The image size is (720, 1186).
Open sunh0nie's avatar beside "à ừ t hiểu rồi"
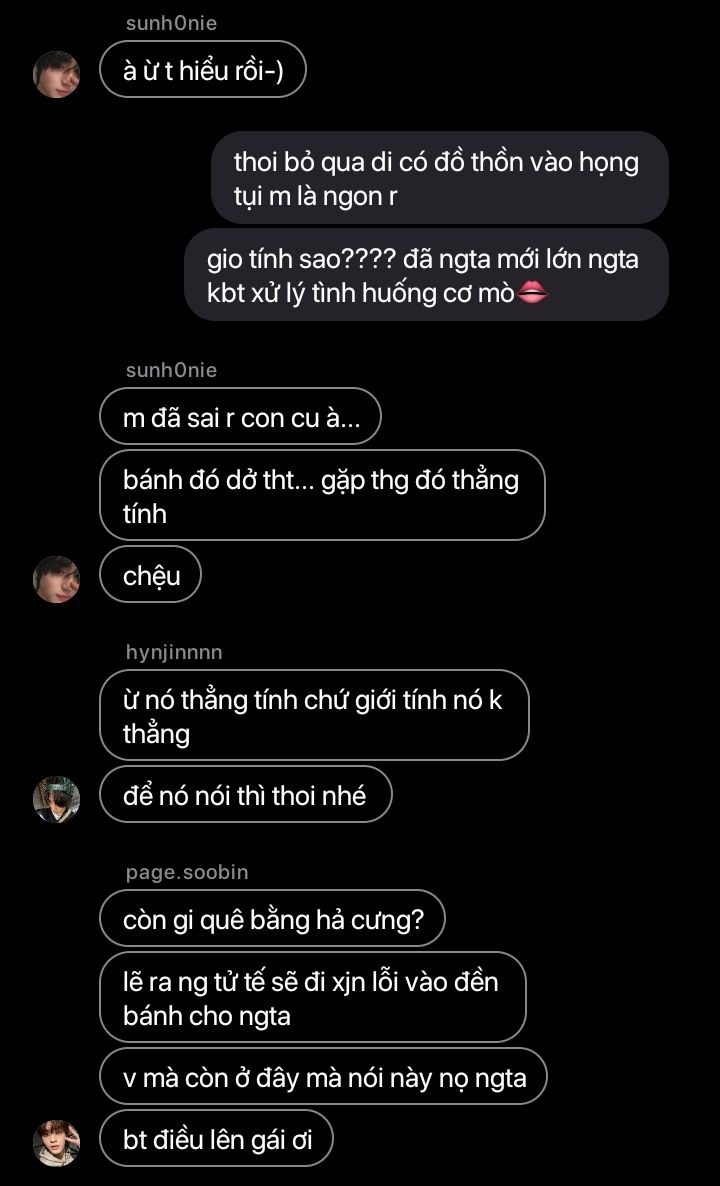[56, 74]
